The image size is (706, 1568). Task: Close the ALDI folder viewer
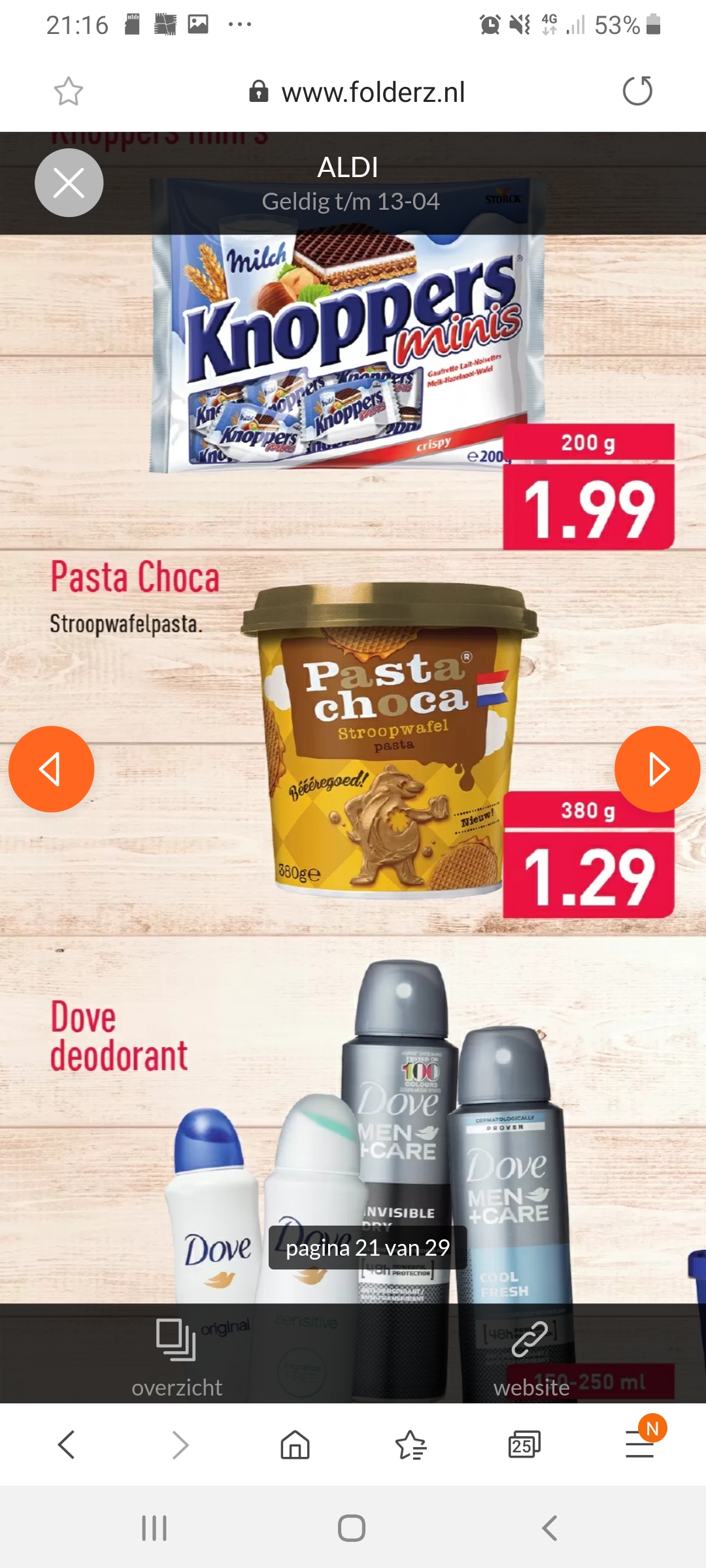pos(69,182)
